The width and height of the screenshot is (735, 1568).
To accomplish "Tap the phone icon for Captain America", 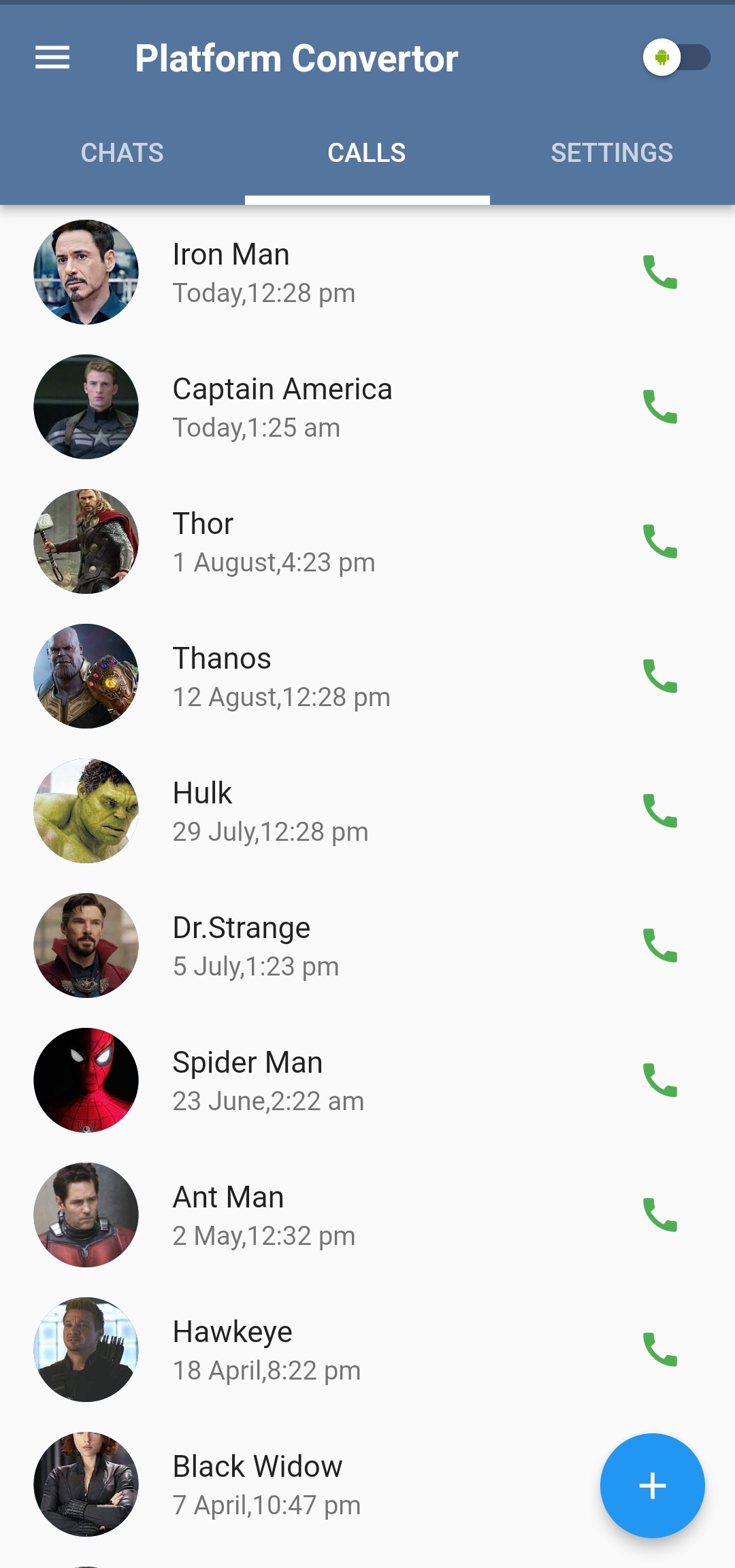I will 659,407.
